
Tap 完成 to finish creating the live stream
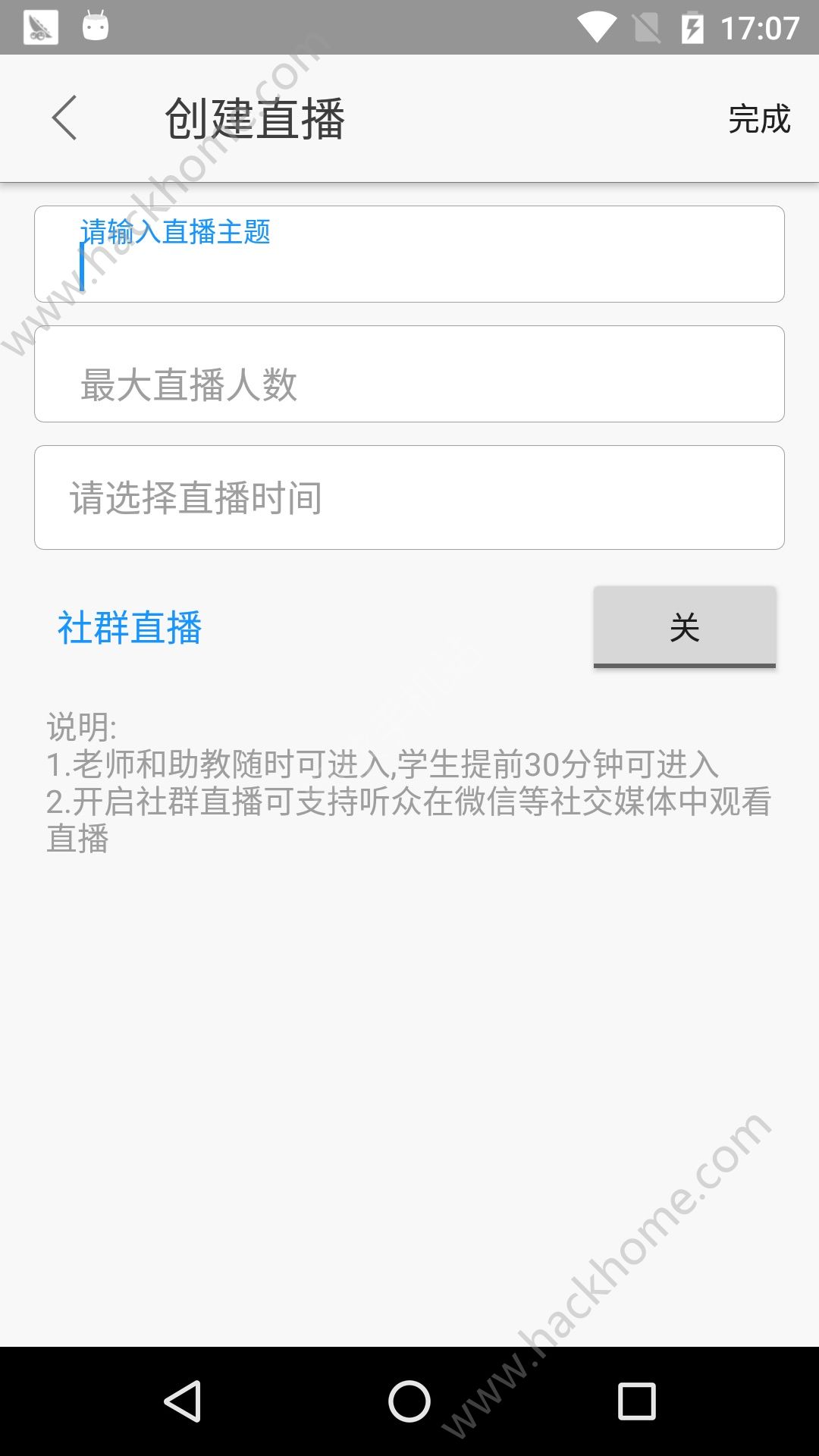coord(759,119)
